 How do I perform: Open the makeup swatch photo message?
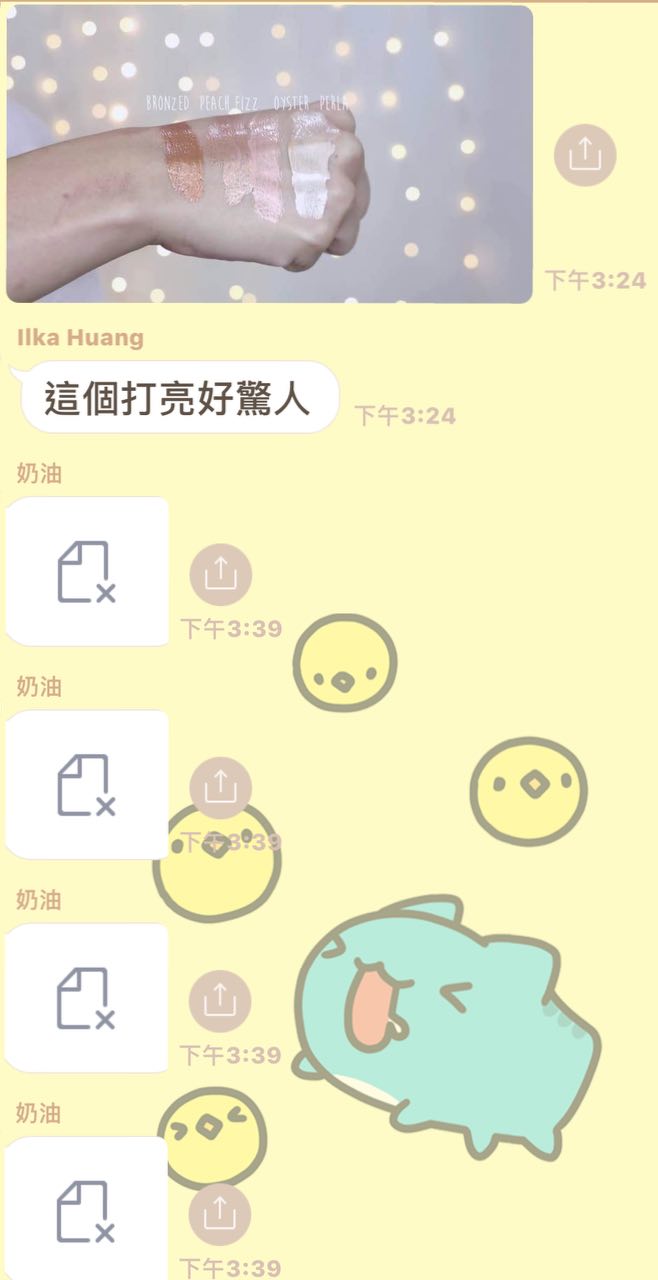[x=269, y=153]
